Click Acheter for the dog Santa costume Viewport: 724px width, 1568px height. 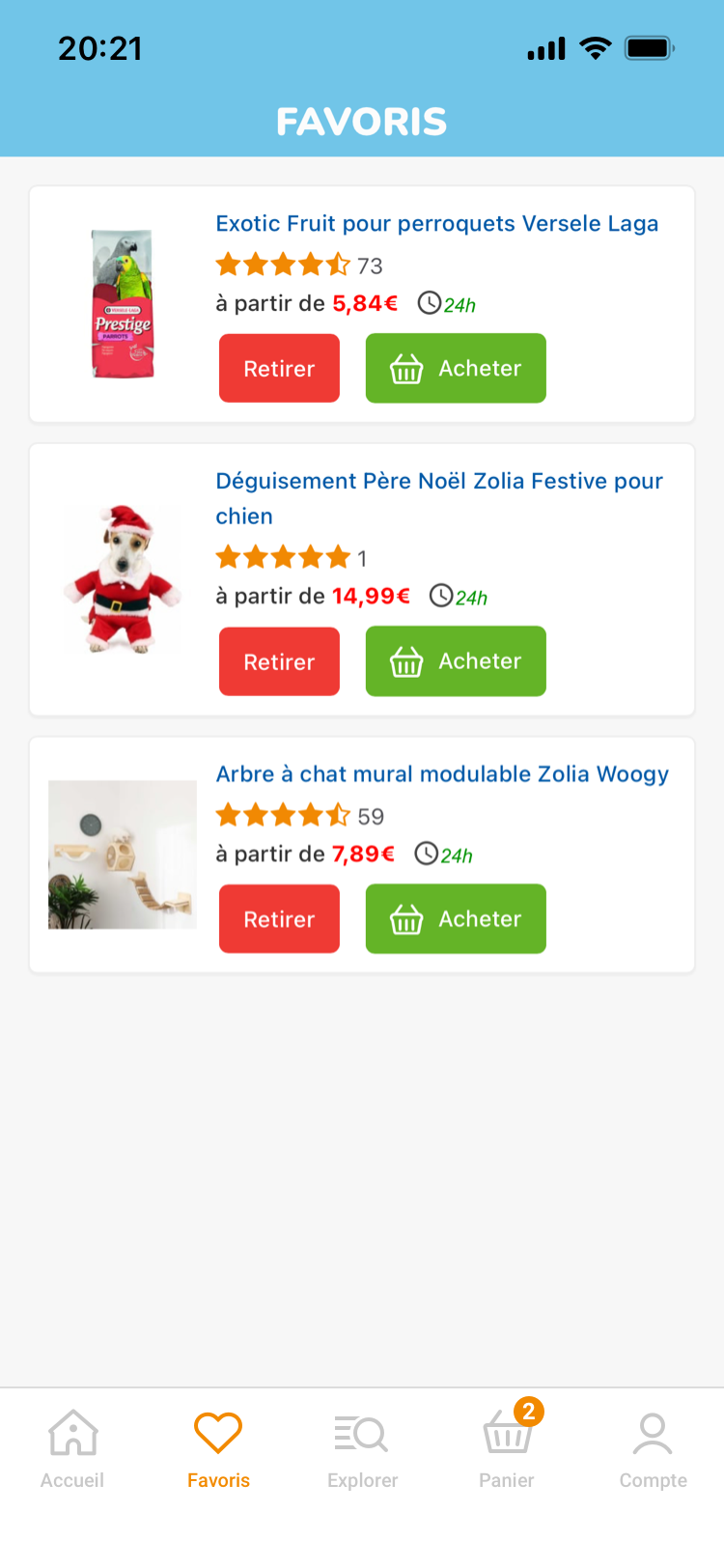point(456,661)
